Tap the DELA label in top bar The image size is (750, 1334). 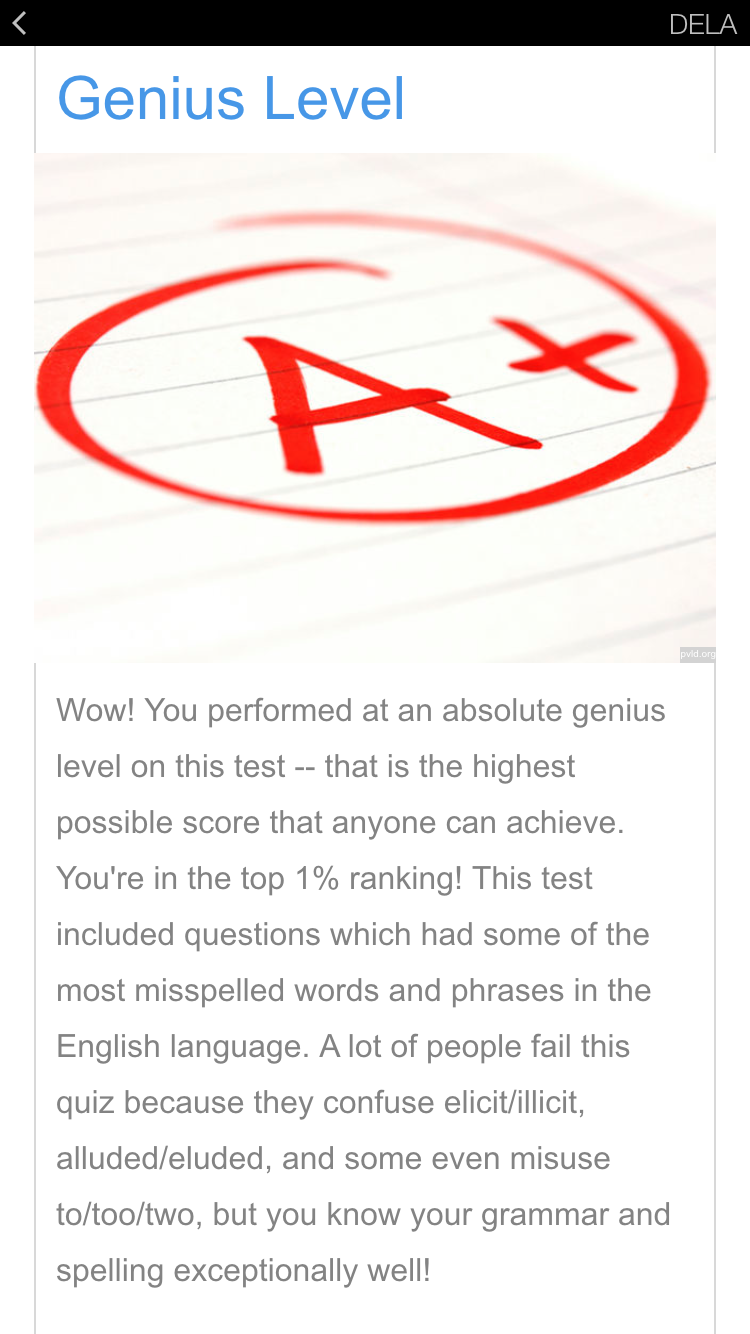pyautogui.click(x=703, y=24)
